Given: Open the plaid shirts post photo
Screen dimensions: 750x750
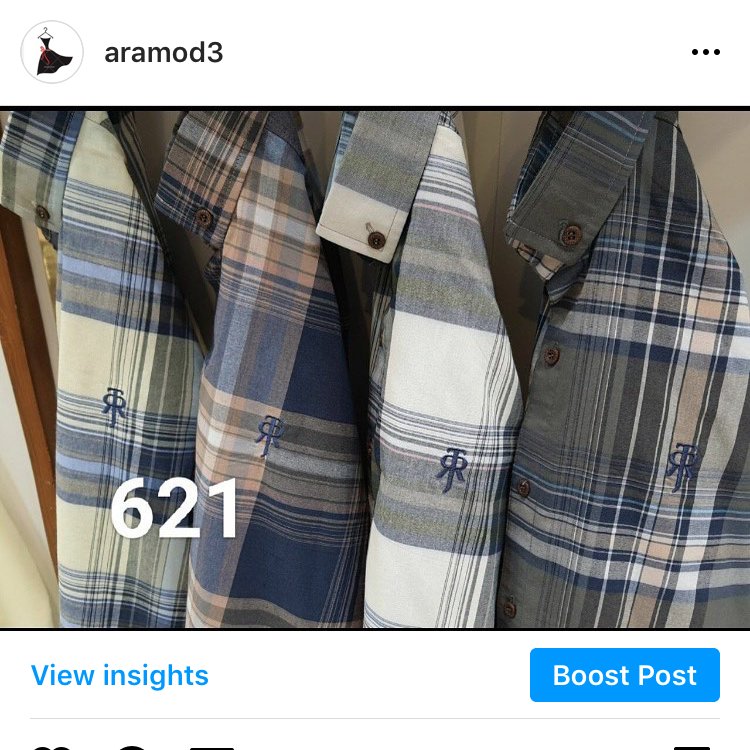Looking at the screenshot, I should point(375,368).
